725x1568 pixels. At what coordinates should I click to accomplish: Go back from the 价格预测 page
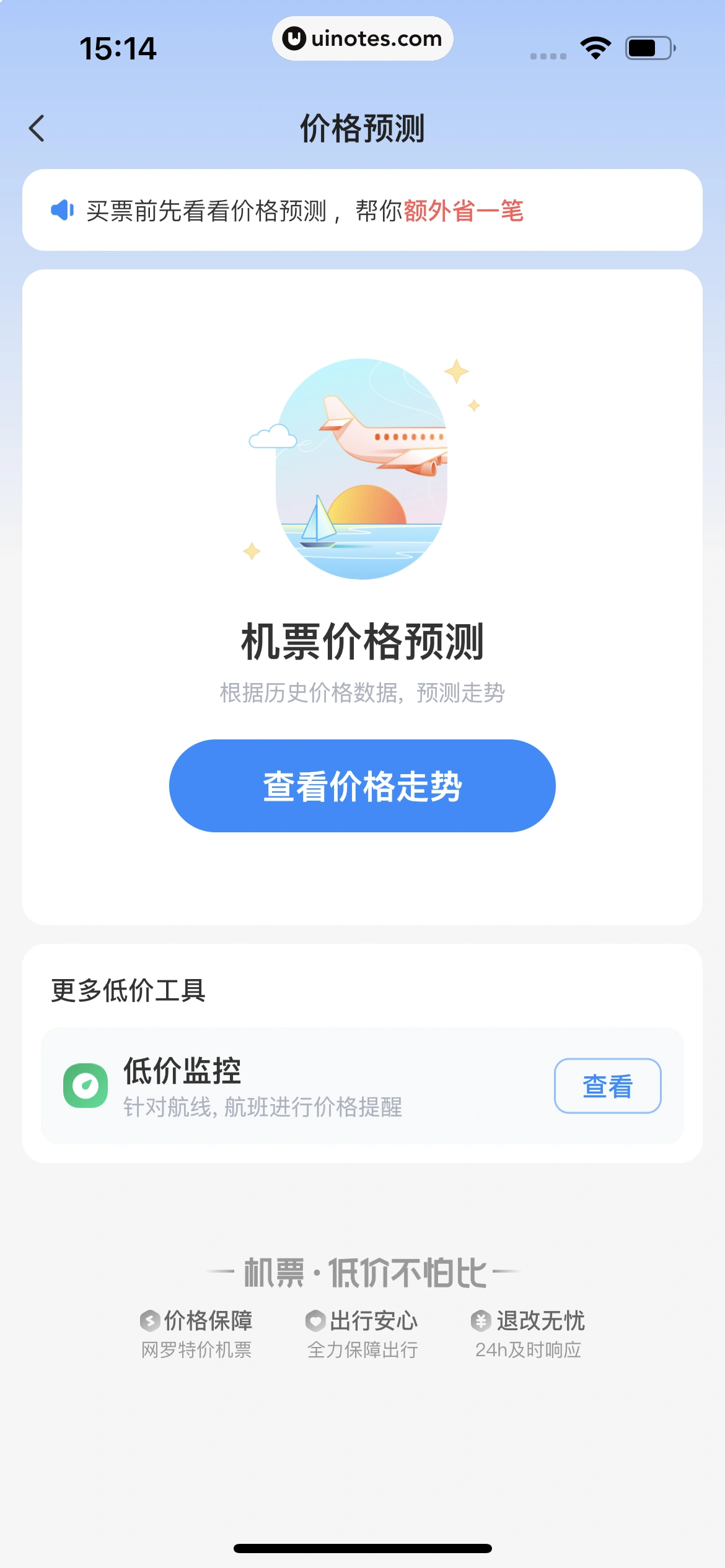[x=37, y=129]
